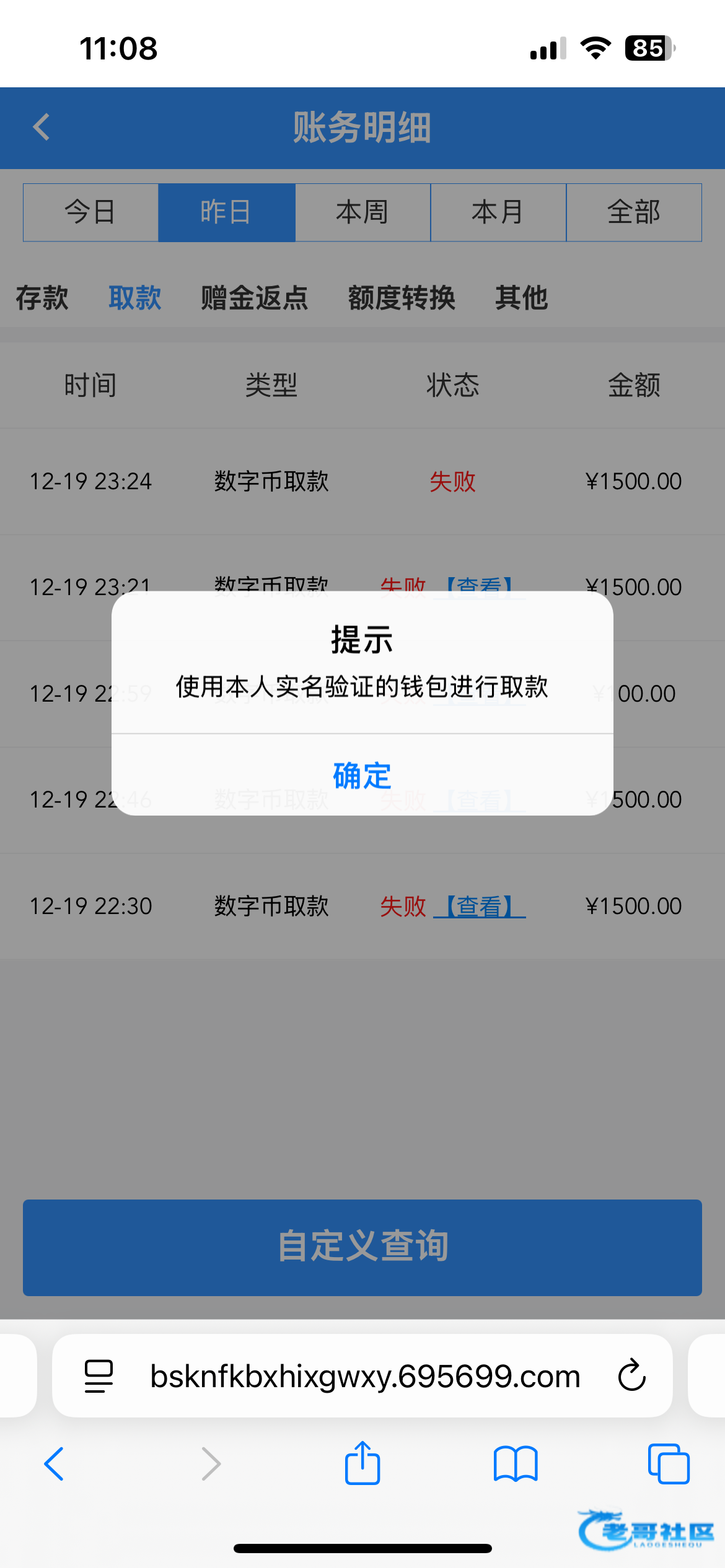The image size is (725, 1568).
Task: Switch to 额度转换 tab
Action: coord(402,298)
